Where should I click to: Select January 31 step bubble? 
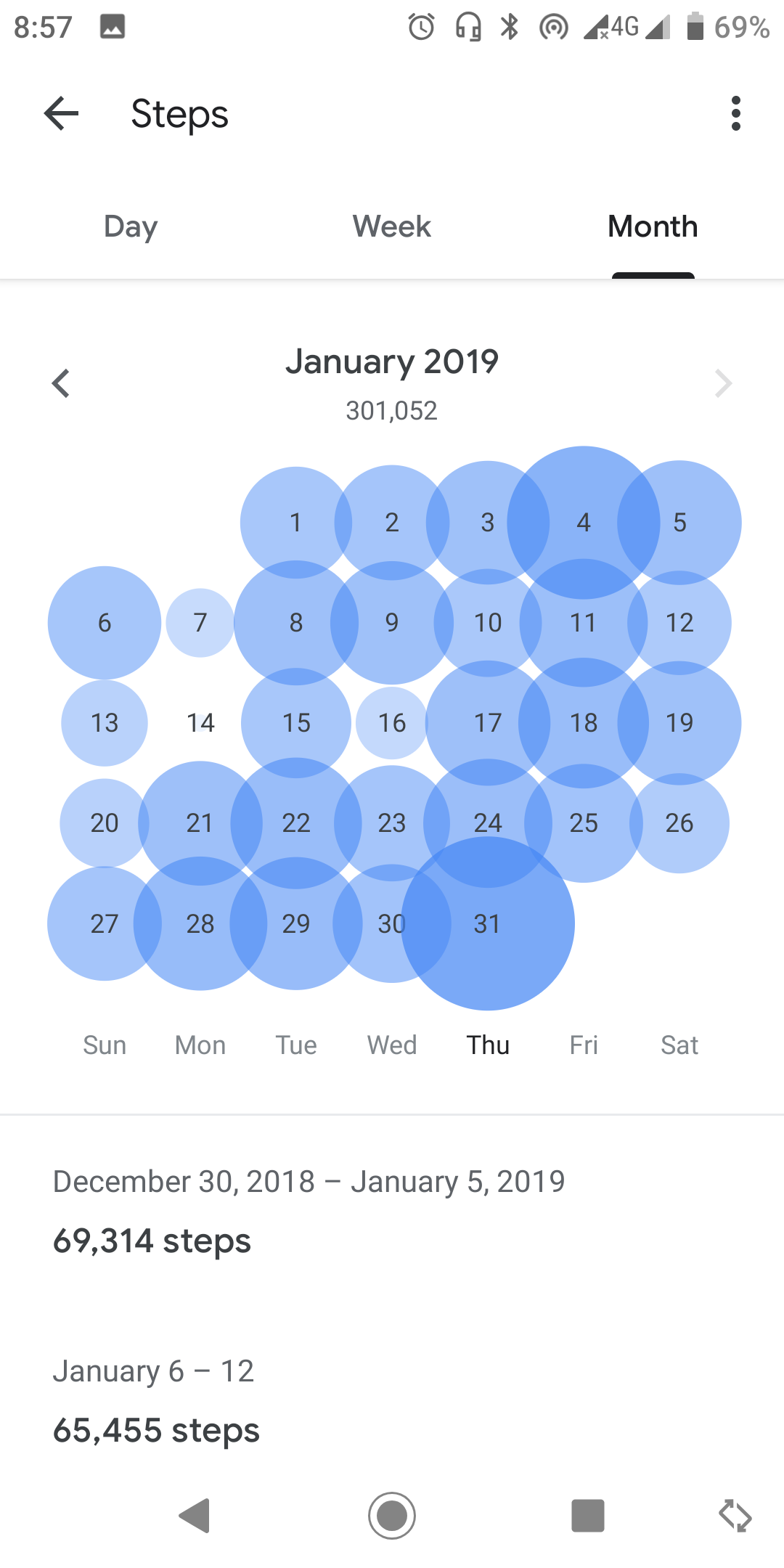coord(487,923)
